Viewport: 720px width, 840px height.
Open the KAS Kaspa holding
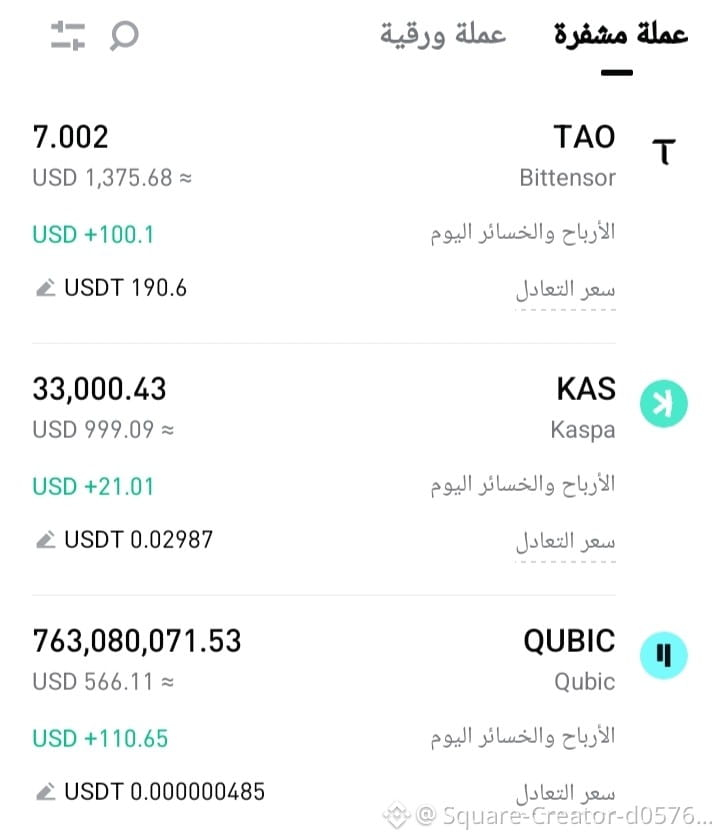(586, 407)
